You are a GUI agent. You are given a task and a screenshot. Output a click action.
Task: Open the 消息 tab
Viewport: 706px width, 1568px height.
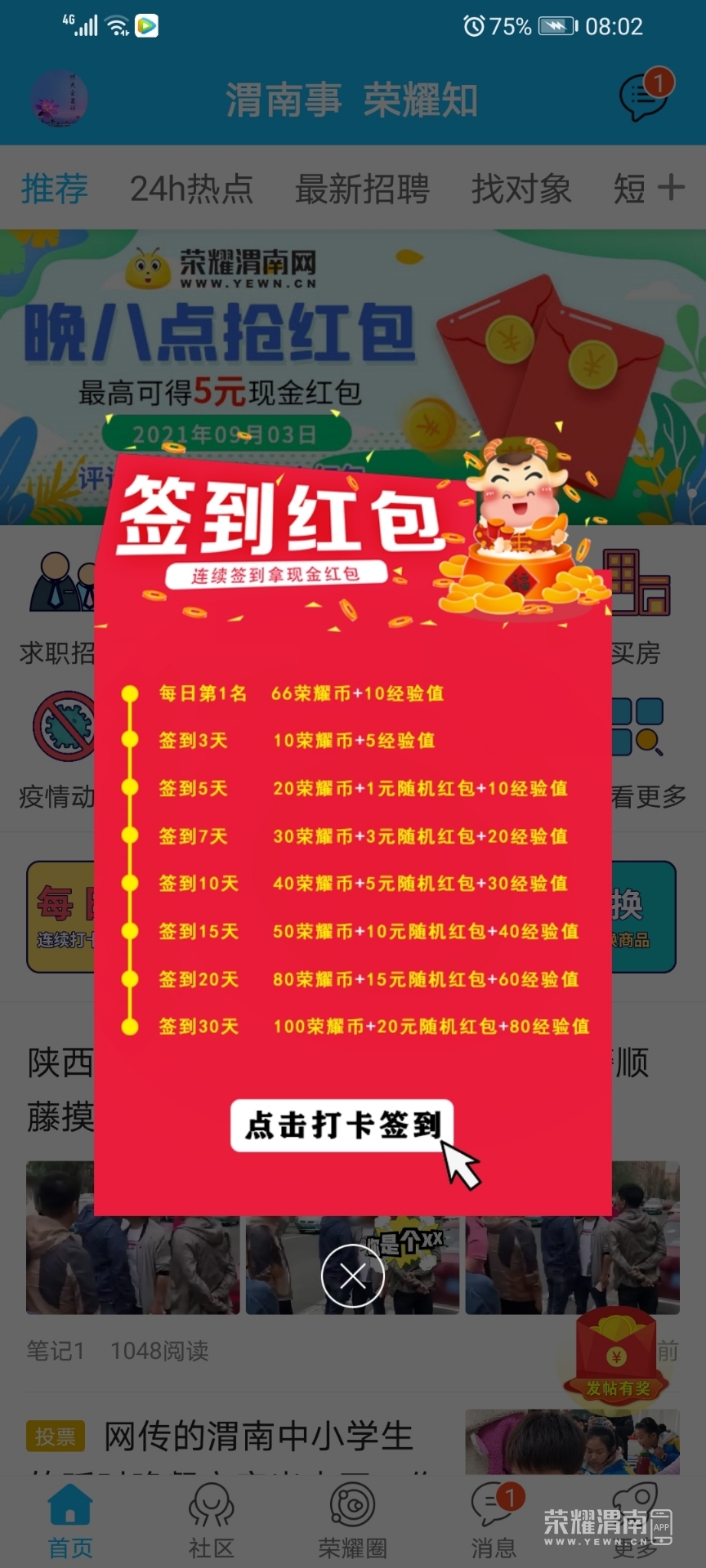click(494, 1521)
